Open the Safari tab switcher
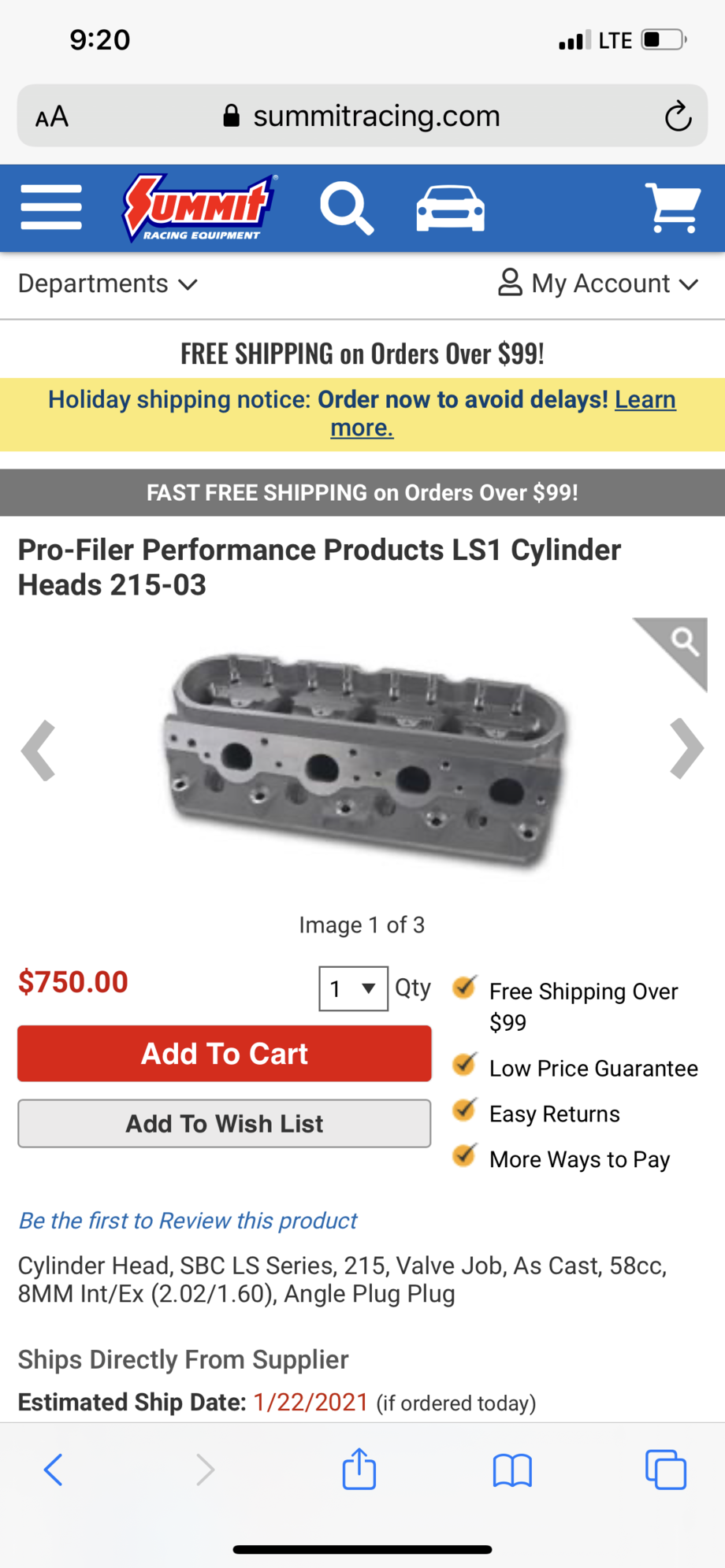Screen dimensions: 725x1568 point(666,1470)
